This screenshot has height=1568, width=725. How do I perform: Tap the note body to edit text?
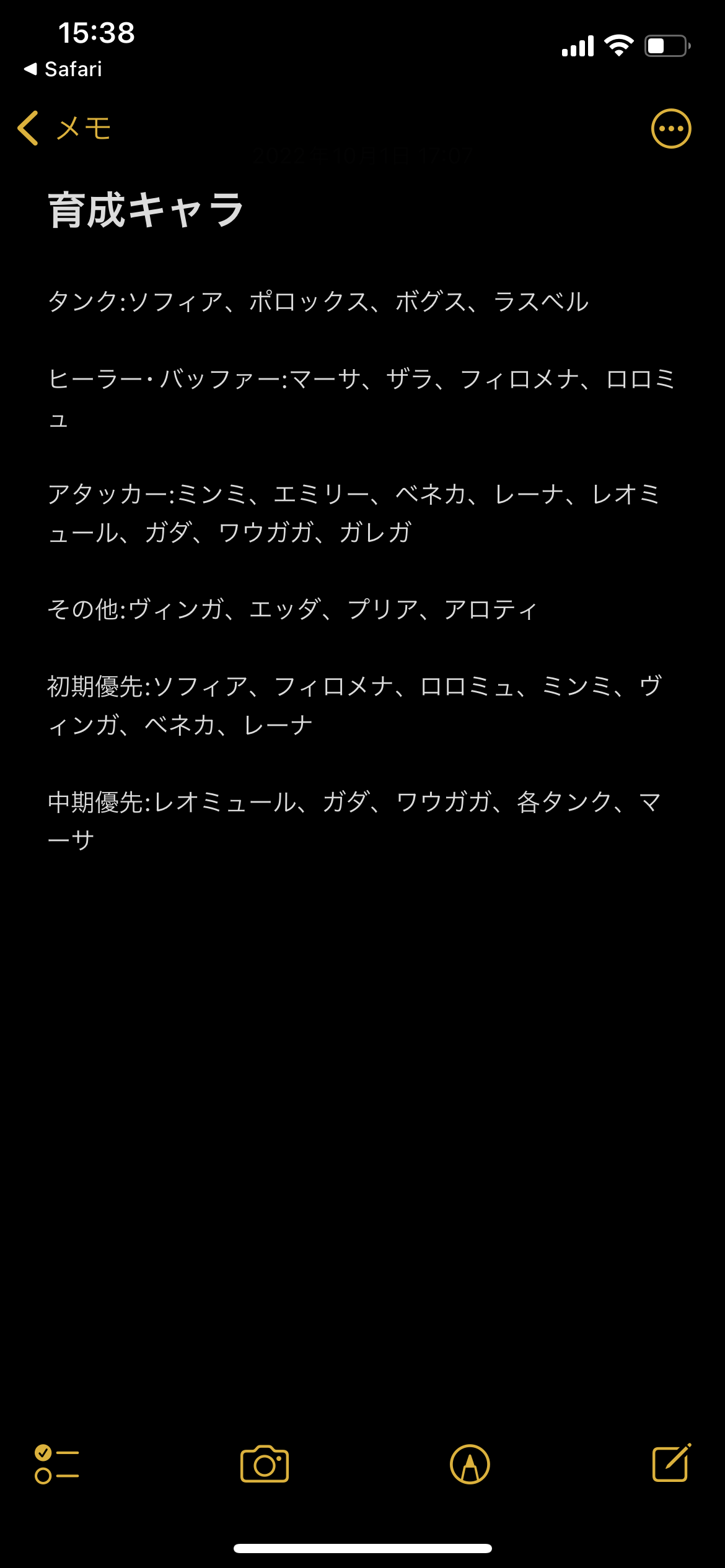(x=359, y=570)
